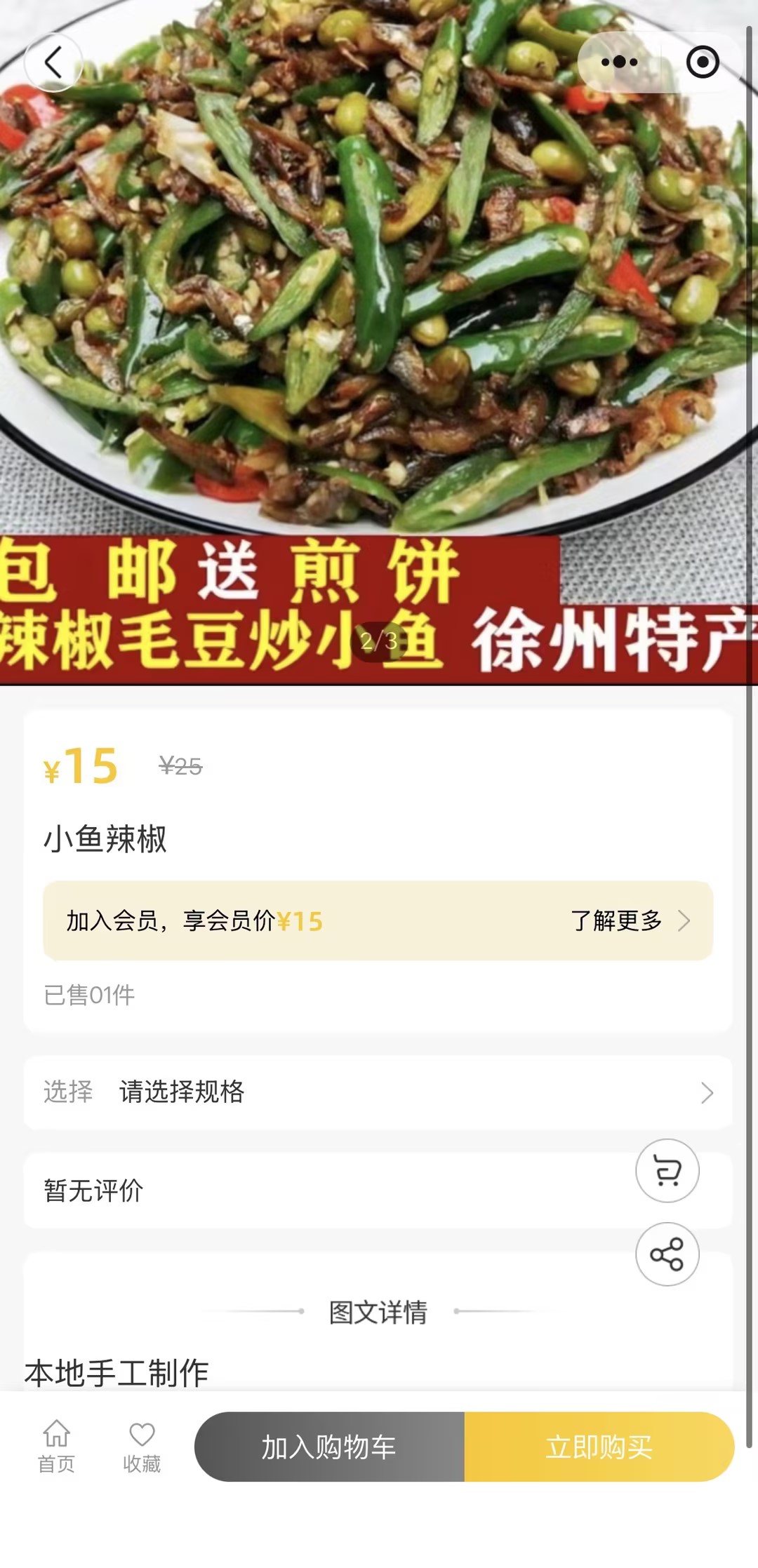Screen dimensions: 758x1568
Task: Tap 立即购买 to buy now
Action: pos(599,1447)
